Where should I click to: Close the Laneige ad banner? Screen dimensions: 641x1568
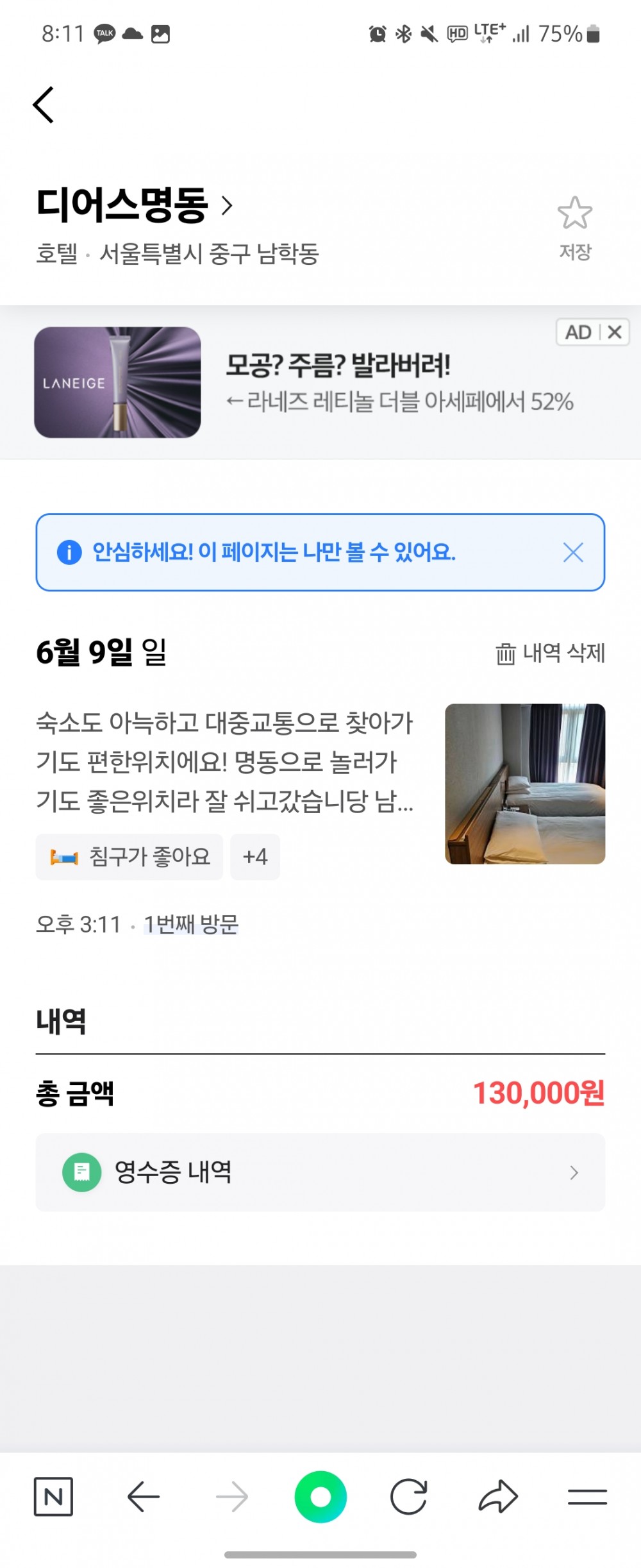coord(615,332)
